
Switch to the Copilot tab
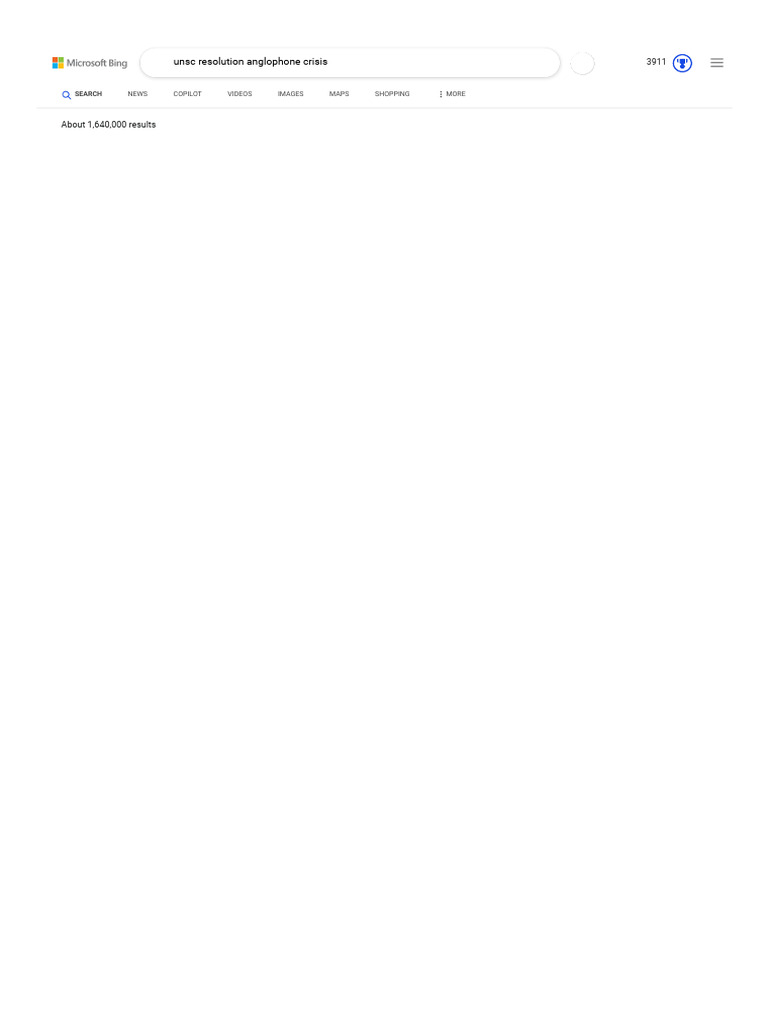click(x=187, y=94)
